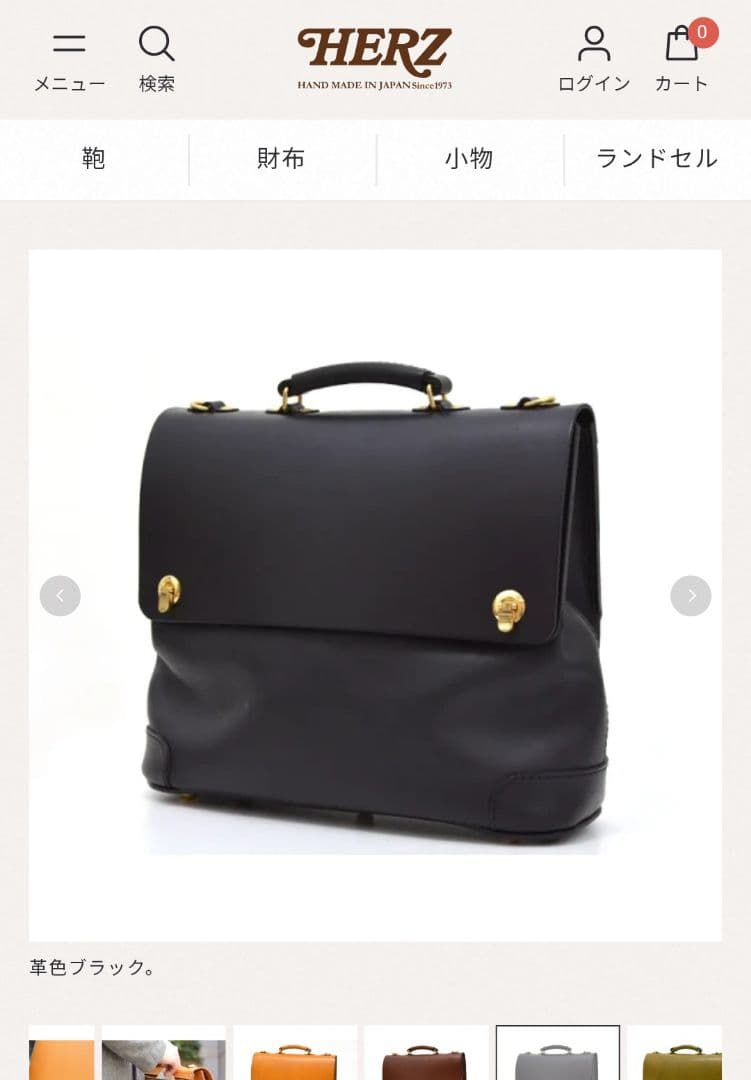The width and height of the screenshot is (751, 1080).
Task: Open the login account icon
Action: click(x=595, y=44)
